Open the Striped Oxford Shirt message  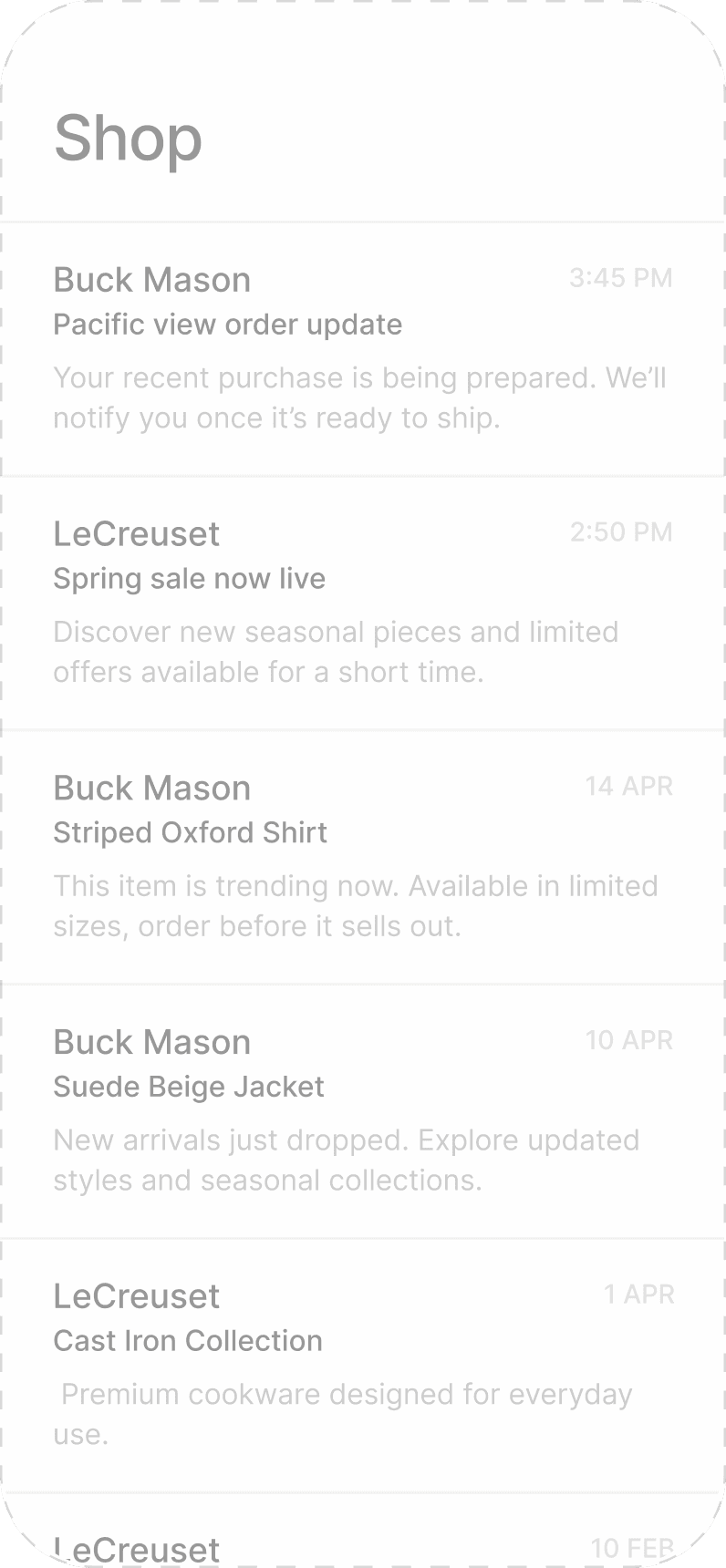362,857
